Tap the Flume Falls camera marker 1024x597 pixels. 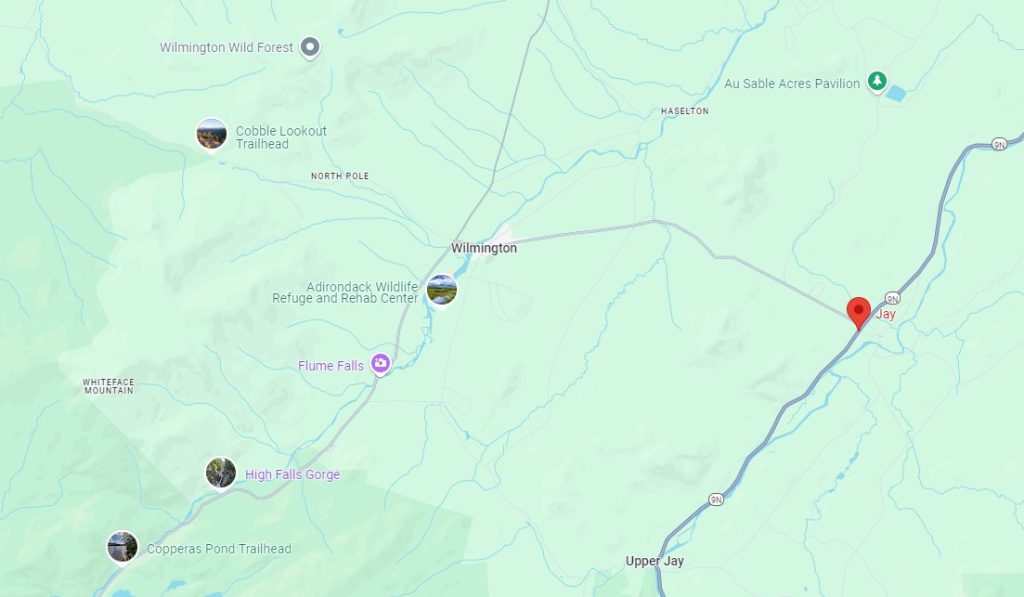(380, 363)
